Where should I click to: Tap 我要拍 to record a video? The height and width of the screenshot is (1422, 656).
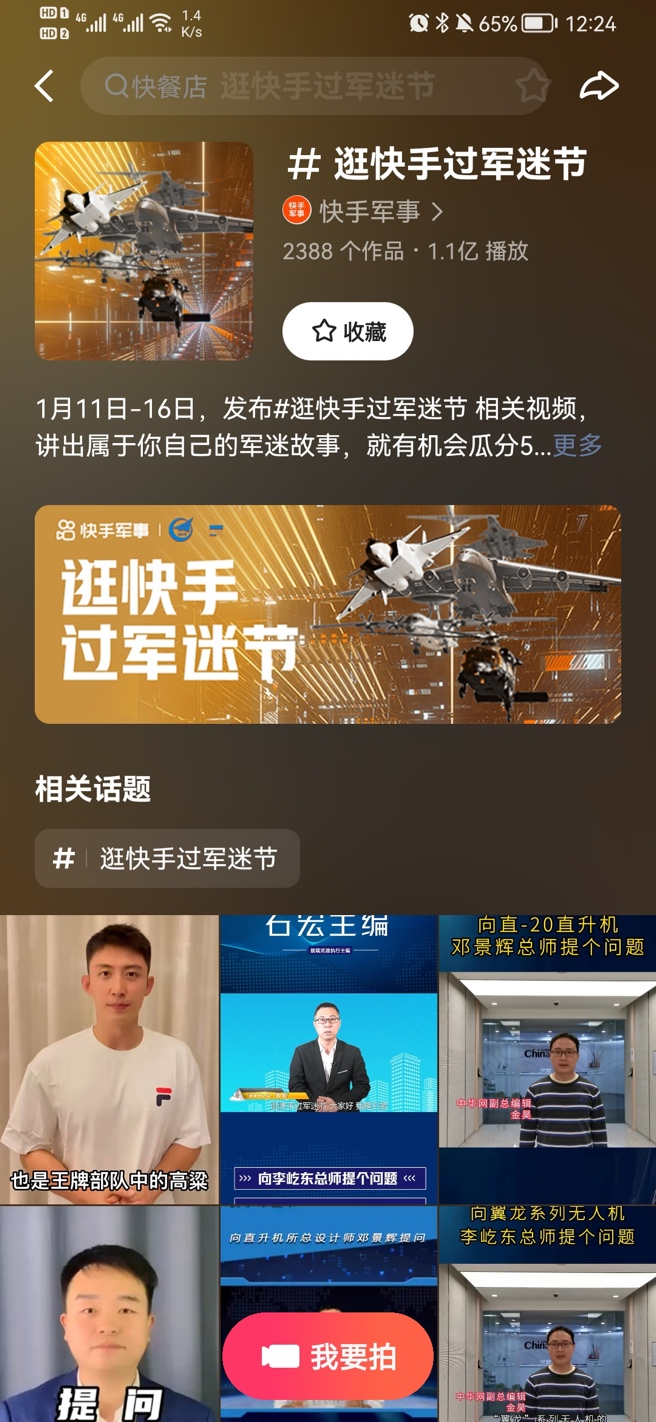pyautogui.click(x=328, y=1356)
